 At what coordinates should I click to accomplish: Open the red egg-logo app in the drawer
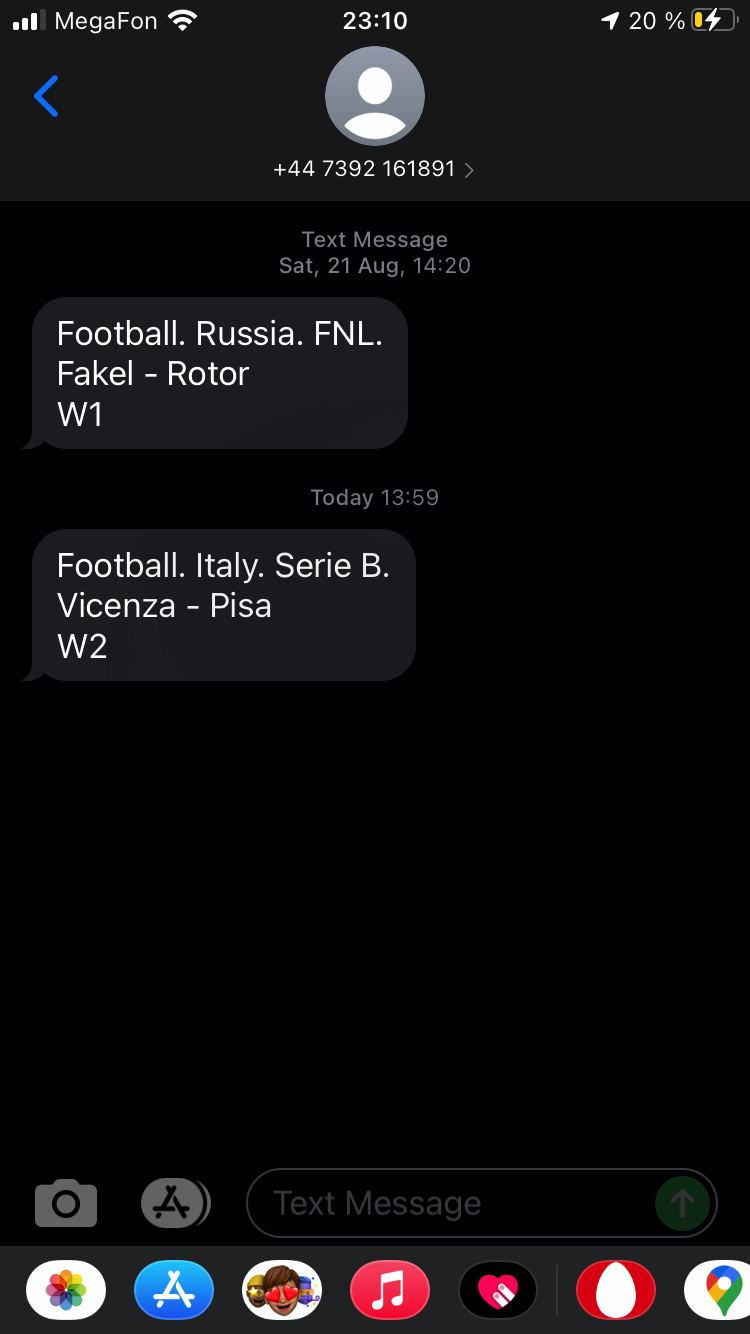pyautogui.click(x=616, y=1290)
